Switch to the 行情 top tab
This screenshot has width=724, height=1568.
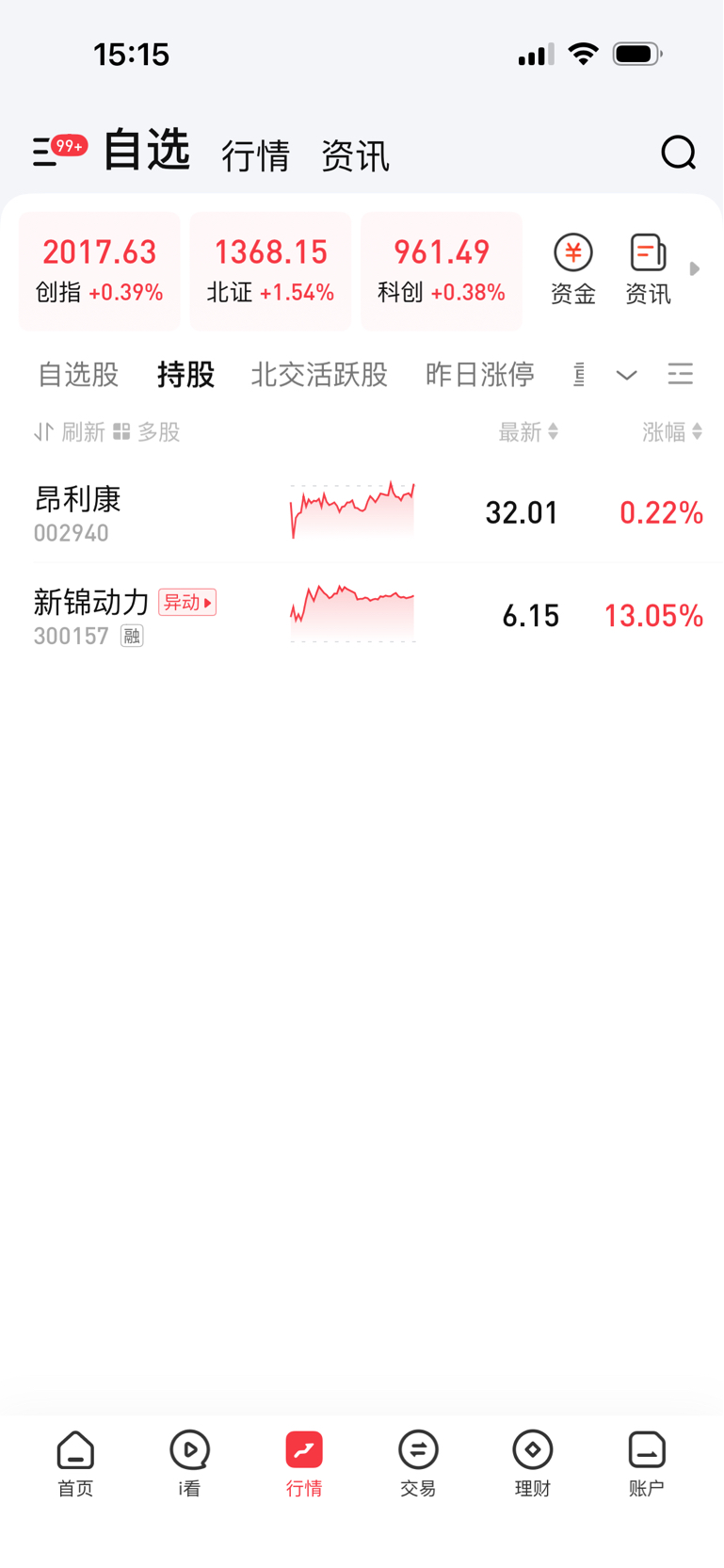point(256,155)
